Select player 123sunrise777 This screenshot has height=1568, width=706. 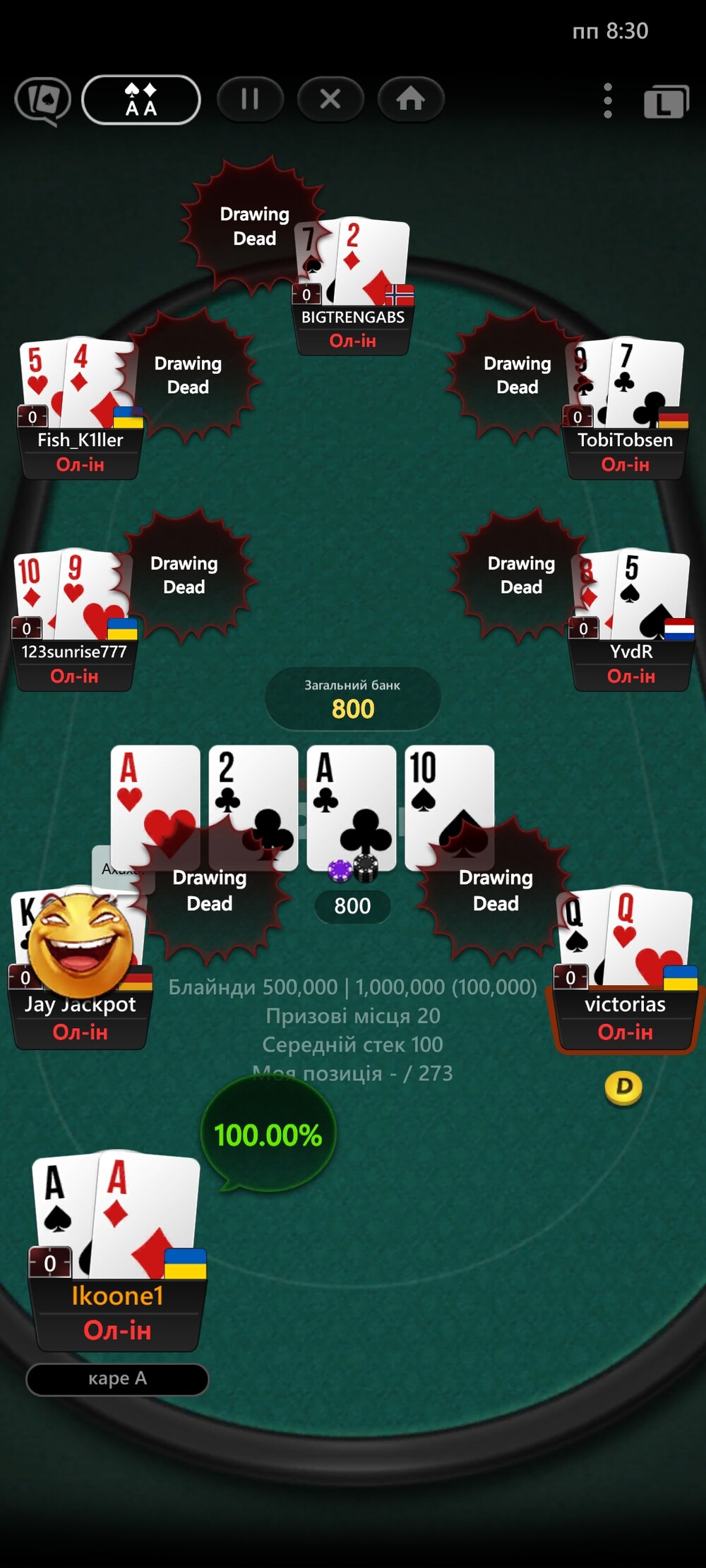click(x=74, y=652)
